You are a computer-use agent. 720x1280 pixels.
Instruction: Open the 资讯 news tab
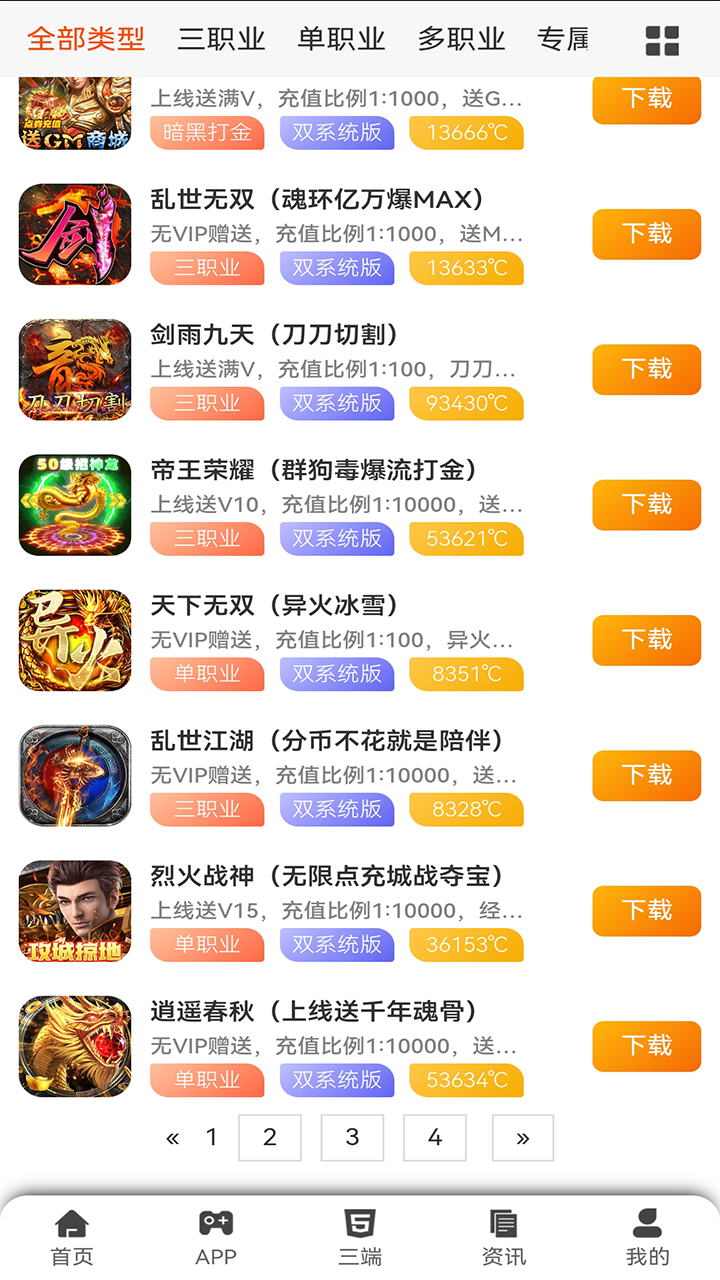click(504, 1237)
